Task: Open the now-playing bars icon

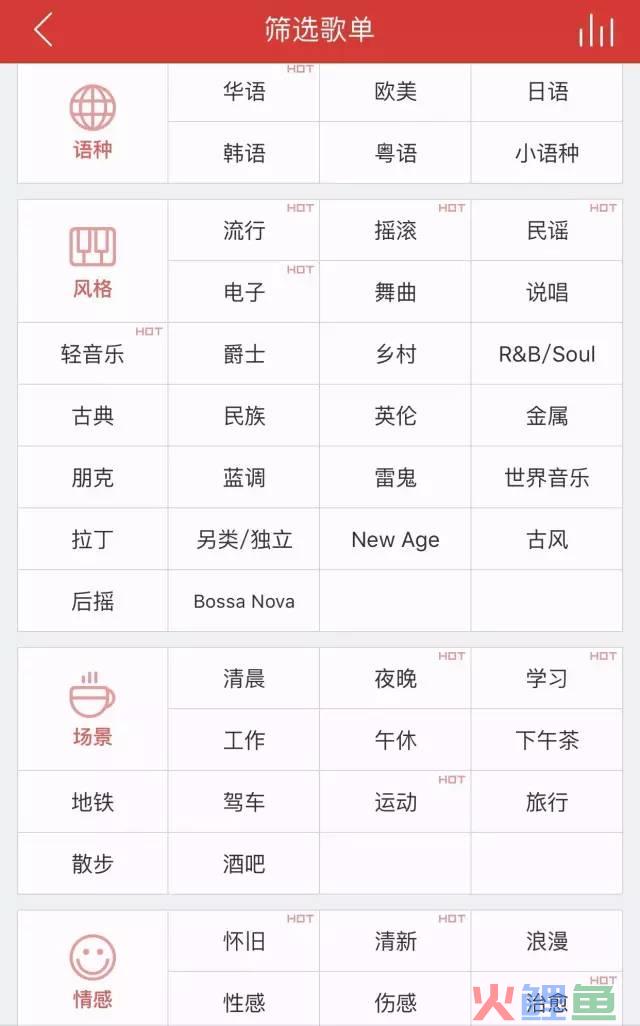Action: click(596, 31)
